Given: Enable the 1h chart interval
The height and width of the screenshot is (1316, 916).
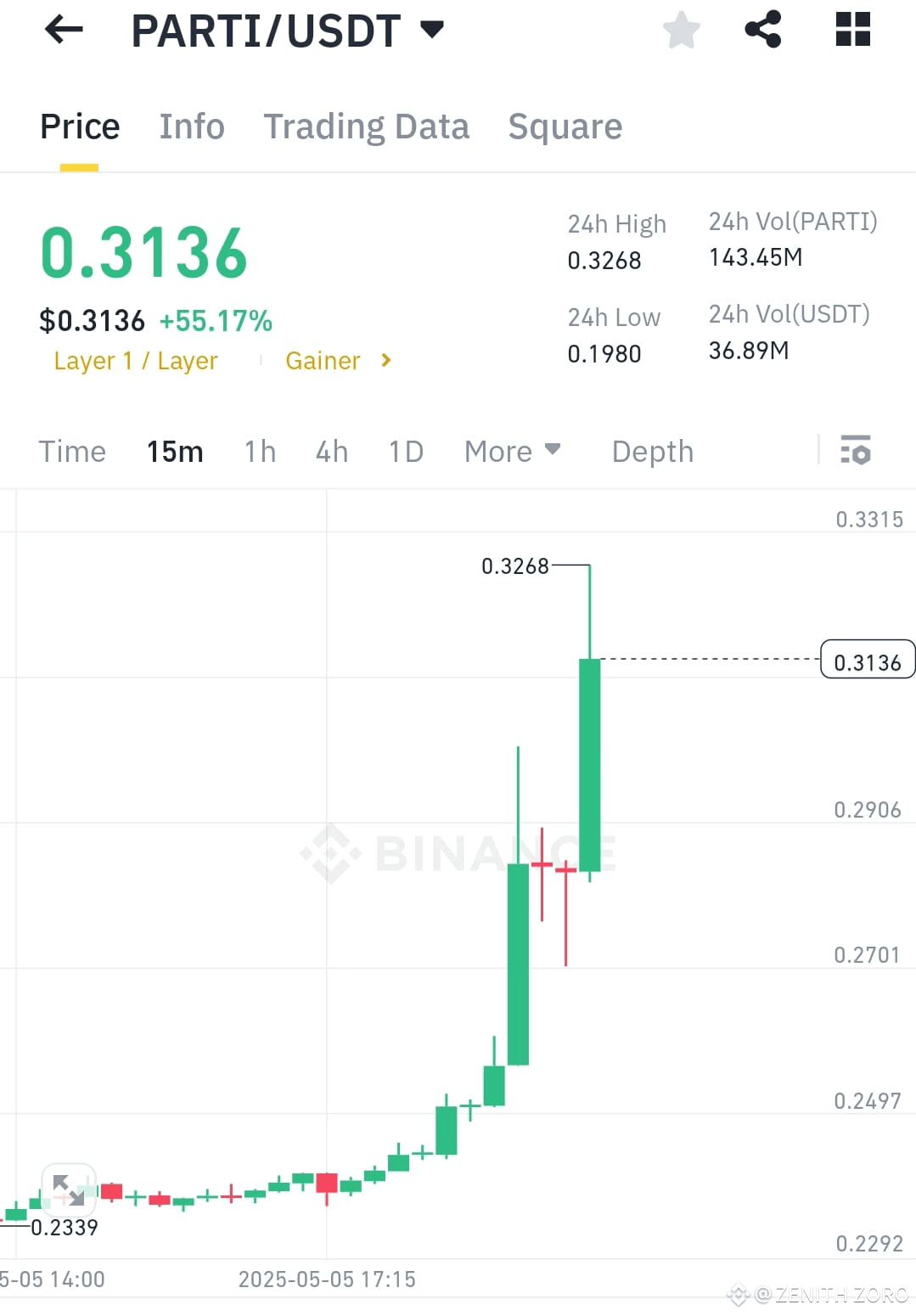Looking at the screenshot, I should [259, 451].
